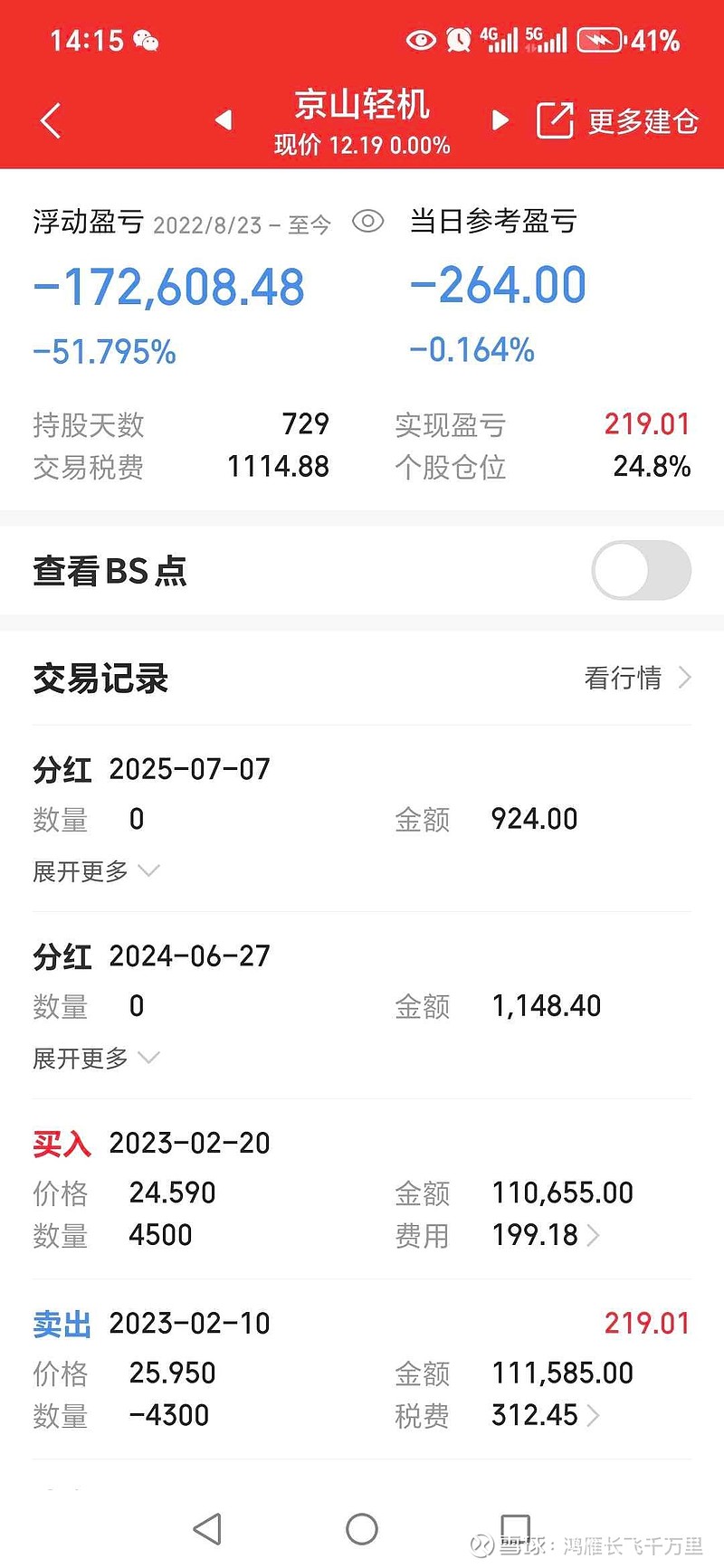This screenshot has height=1568, width=724.
Task: View tax details of 312.45
Action: click(x=546, y=1415)
